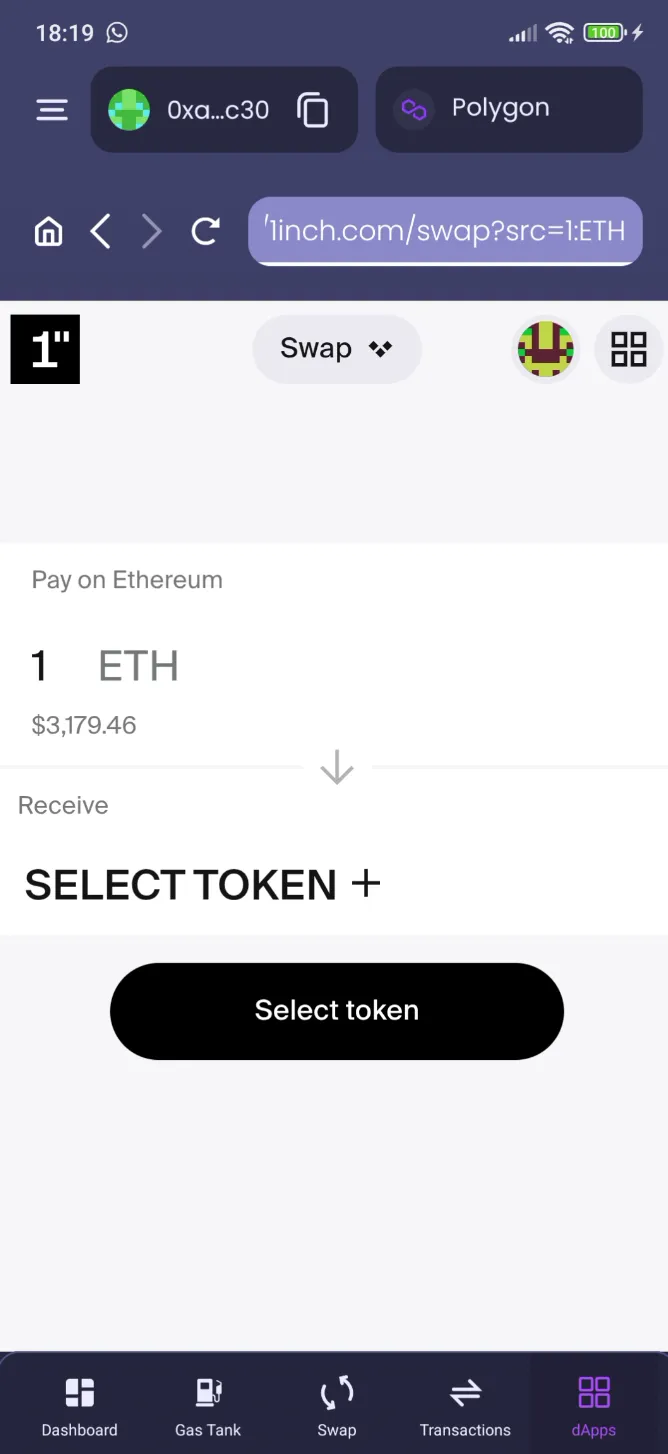Image resolution: width=668 pixels, height=1454 pixels.
Task: Switch to the Gas Tank tab
Action: coord(208,1405)
